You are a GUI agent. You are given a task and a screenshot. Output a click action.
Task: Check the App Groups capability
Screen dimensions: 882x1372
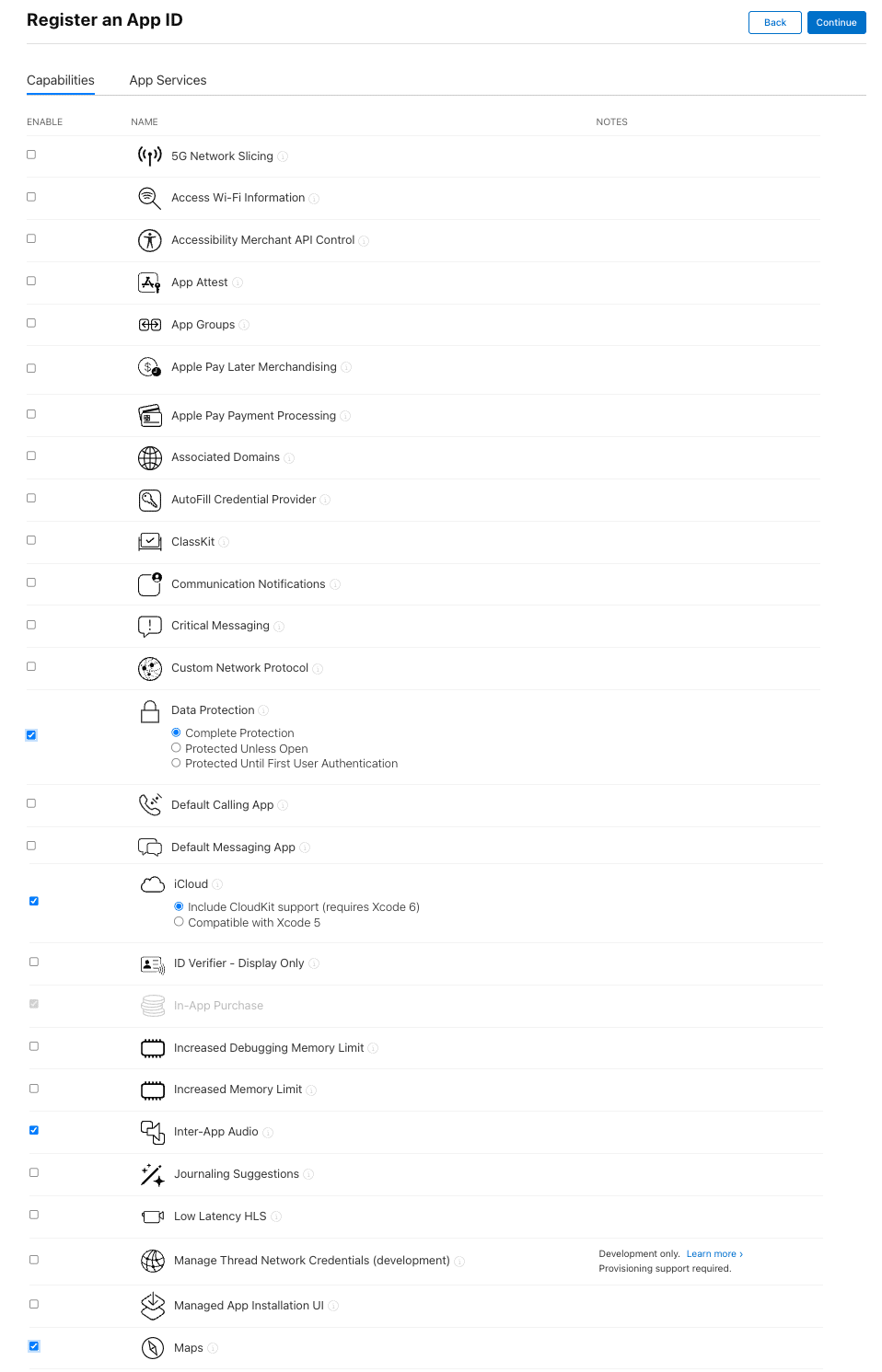pyautogui.click(x=31, y=323)
